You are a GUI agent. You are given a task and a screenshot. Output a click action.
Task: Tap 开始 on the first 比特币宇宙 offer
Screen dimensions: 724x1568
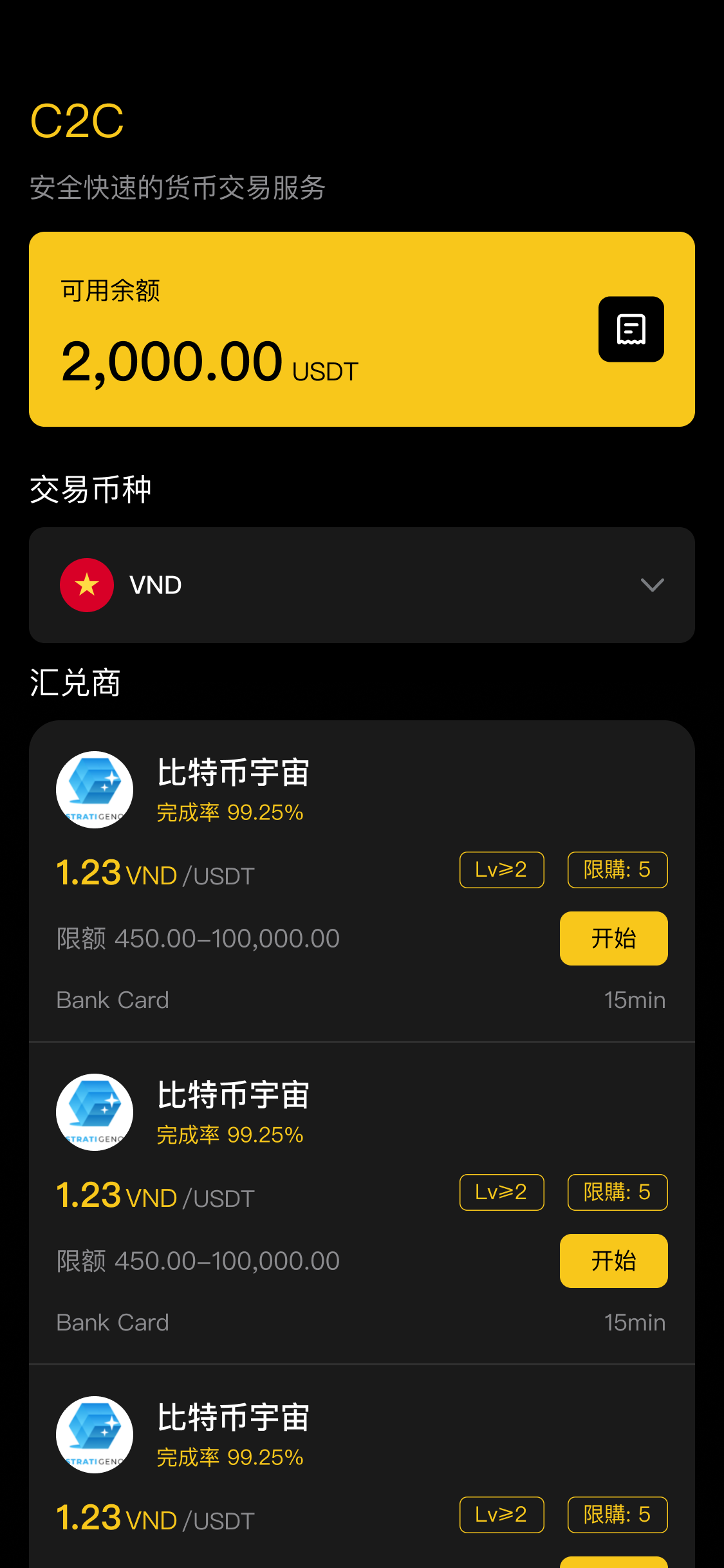click(x=613, y=938)
